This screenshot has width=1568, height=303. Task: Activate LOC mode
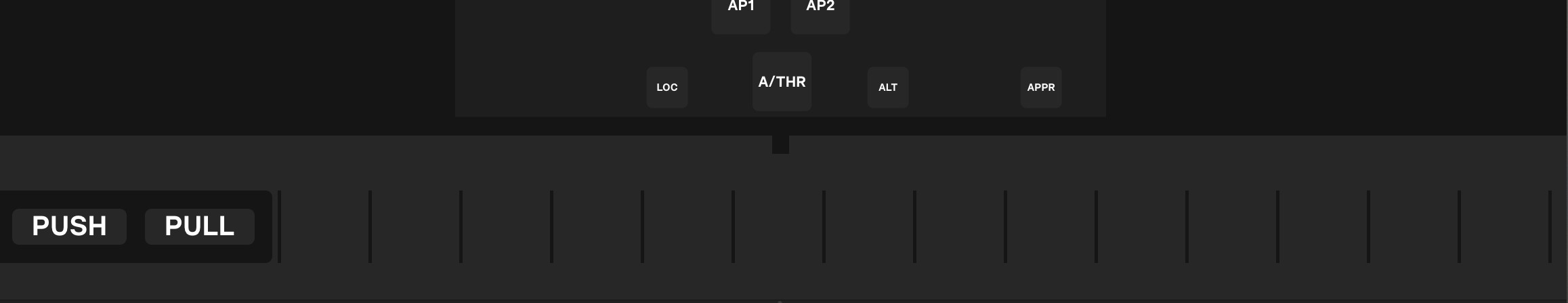coord(666,87)
